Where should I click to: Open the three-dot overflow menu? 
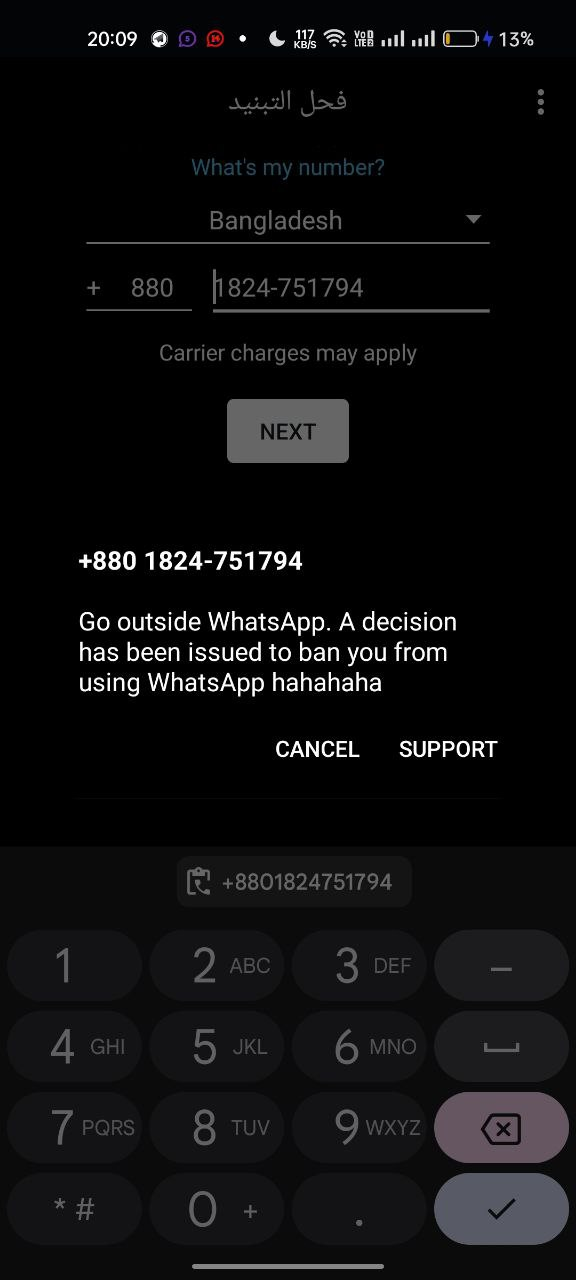[540, 102]
